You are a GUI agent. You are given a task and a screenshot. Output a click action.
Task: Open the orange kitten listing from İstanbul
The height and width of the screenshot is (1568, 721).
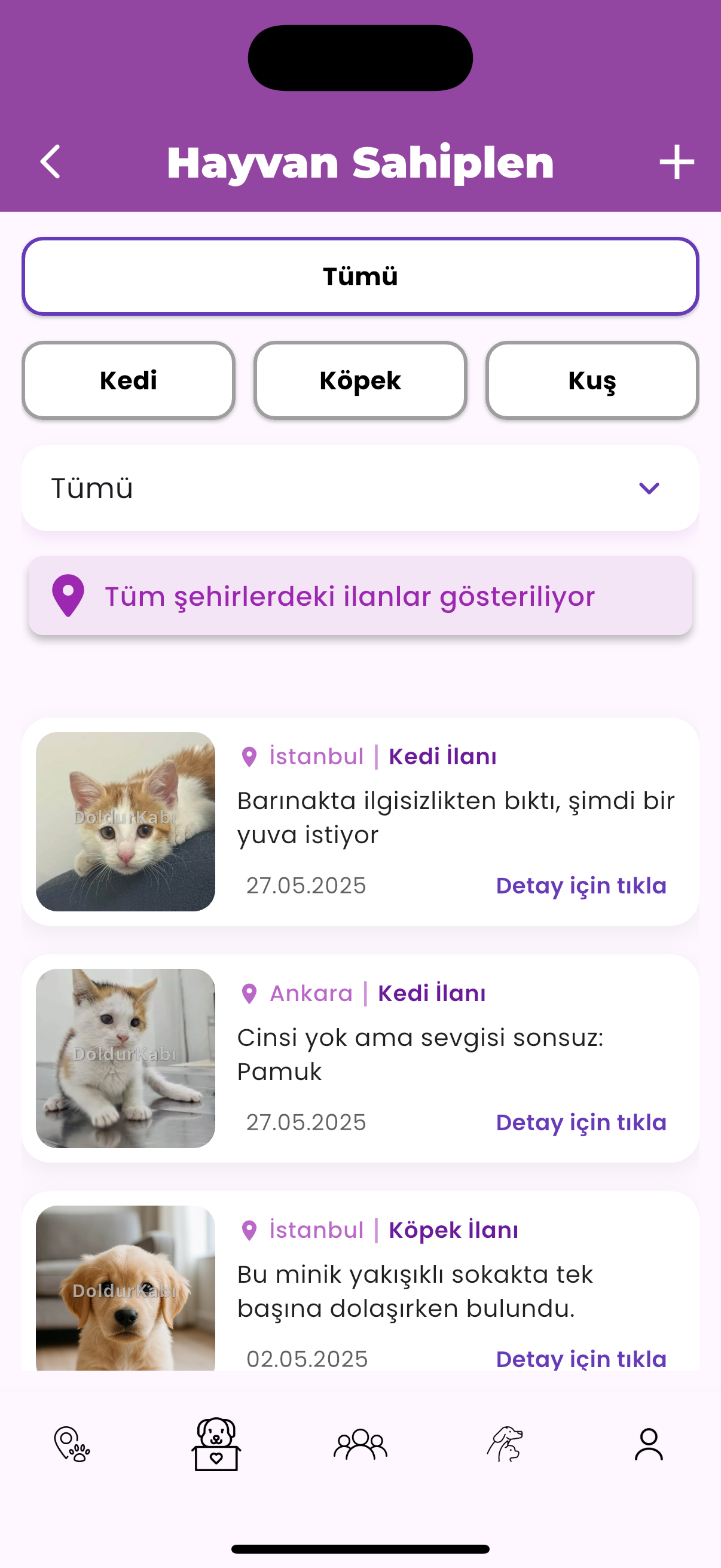[x=360, y=822]
